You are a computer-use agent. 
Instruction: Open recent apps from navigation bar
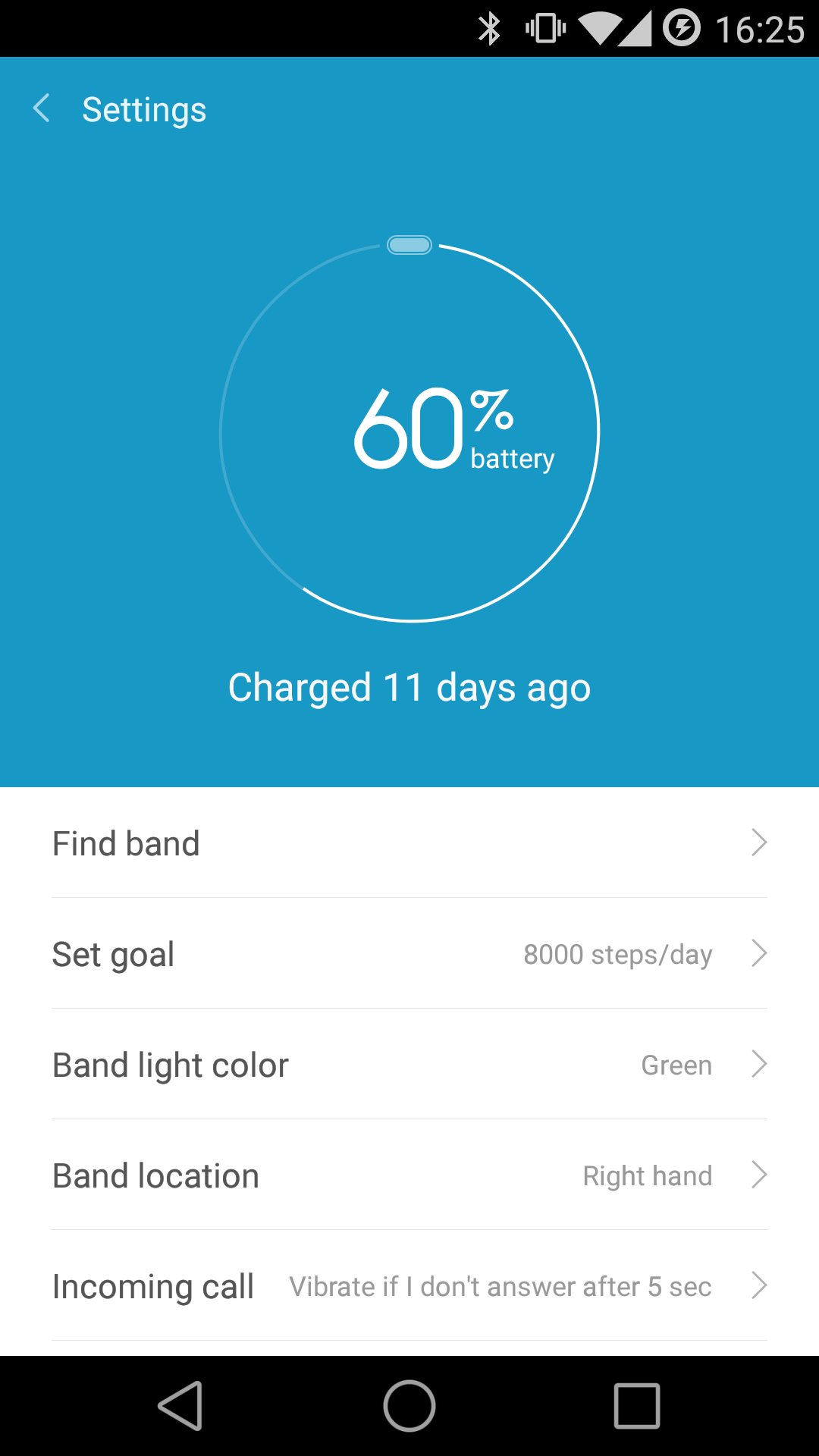point(637,1405)
